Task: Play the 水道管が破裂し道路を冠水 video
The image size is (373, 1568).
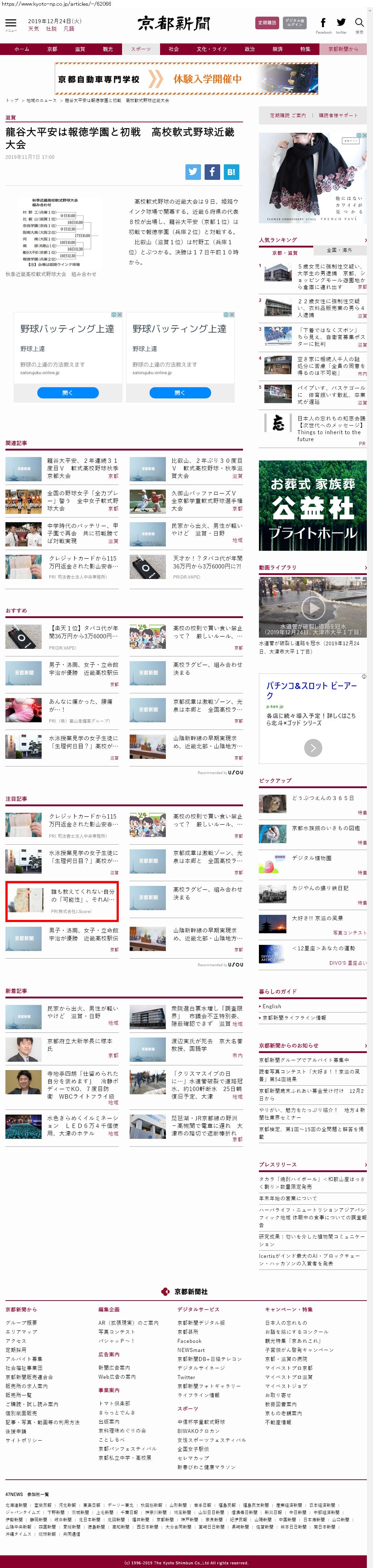Action: point(313,607)
